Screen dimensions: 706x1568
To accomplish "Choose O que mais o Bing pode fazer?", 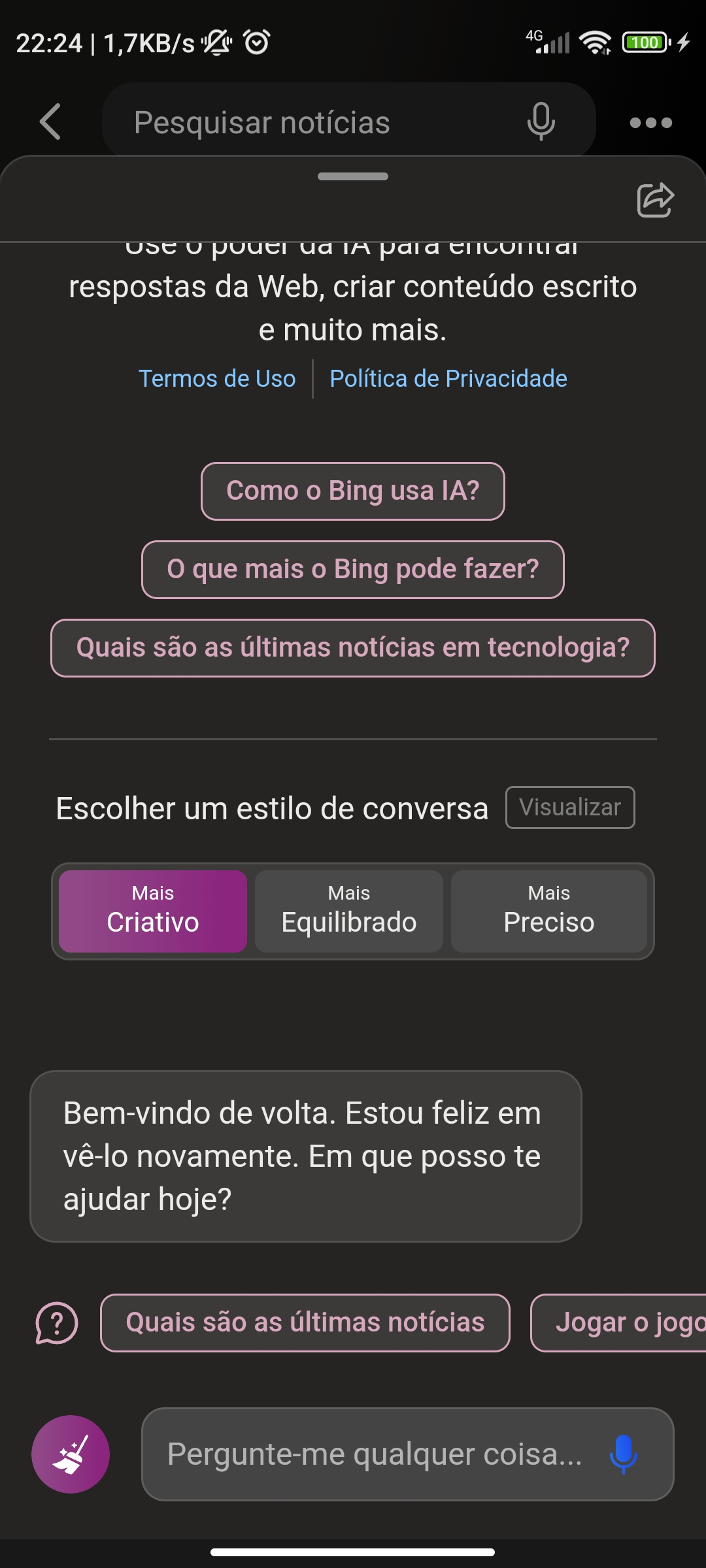I will (x=352, y=569).
